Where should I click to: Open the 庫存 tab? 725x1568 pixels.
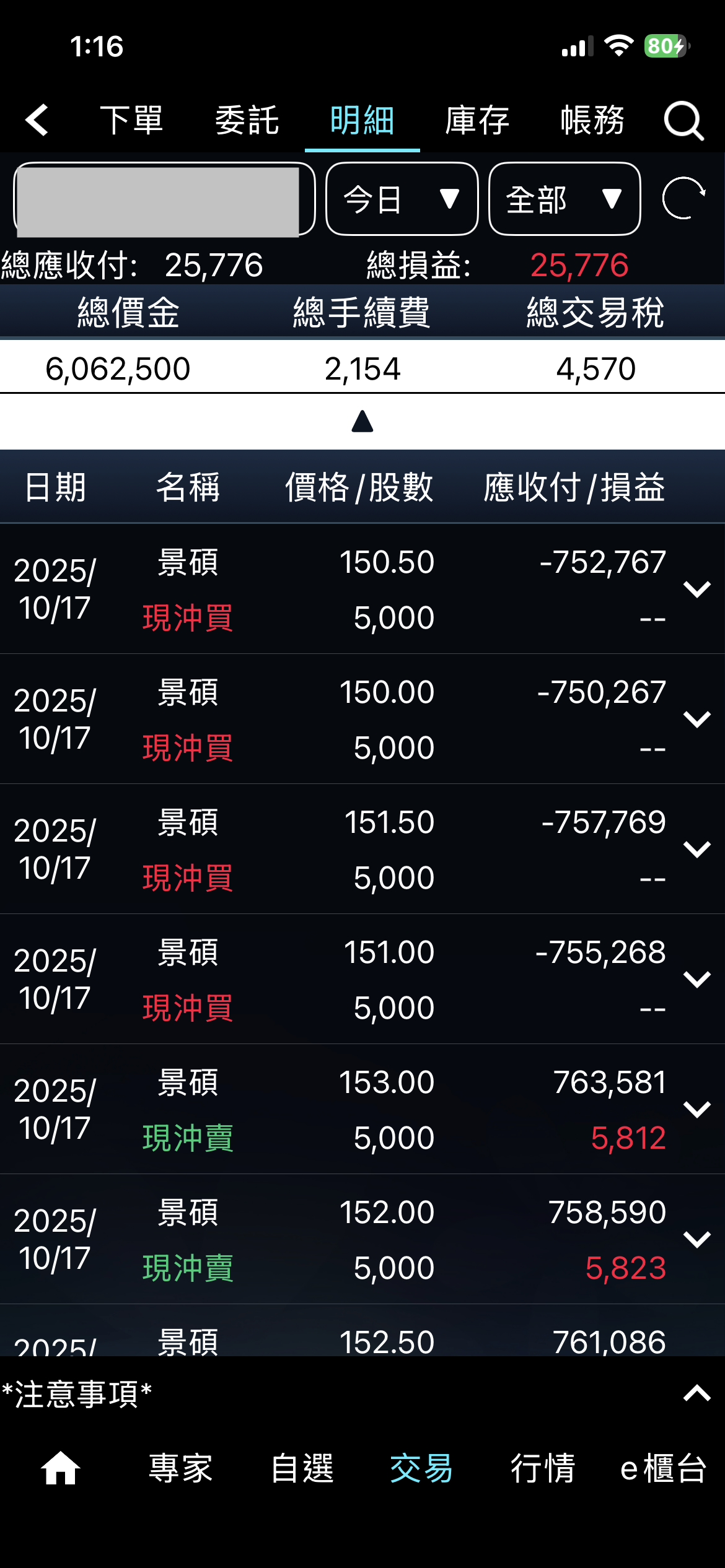(477, 120)
